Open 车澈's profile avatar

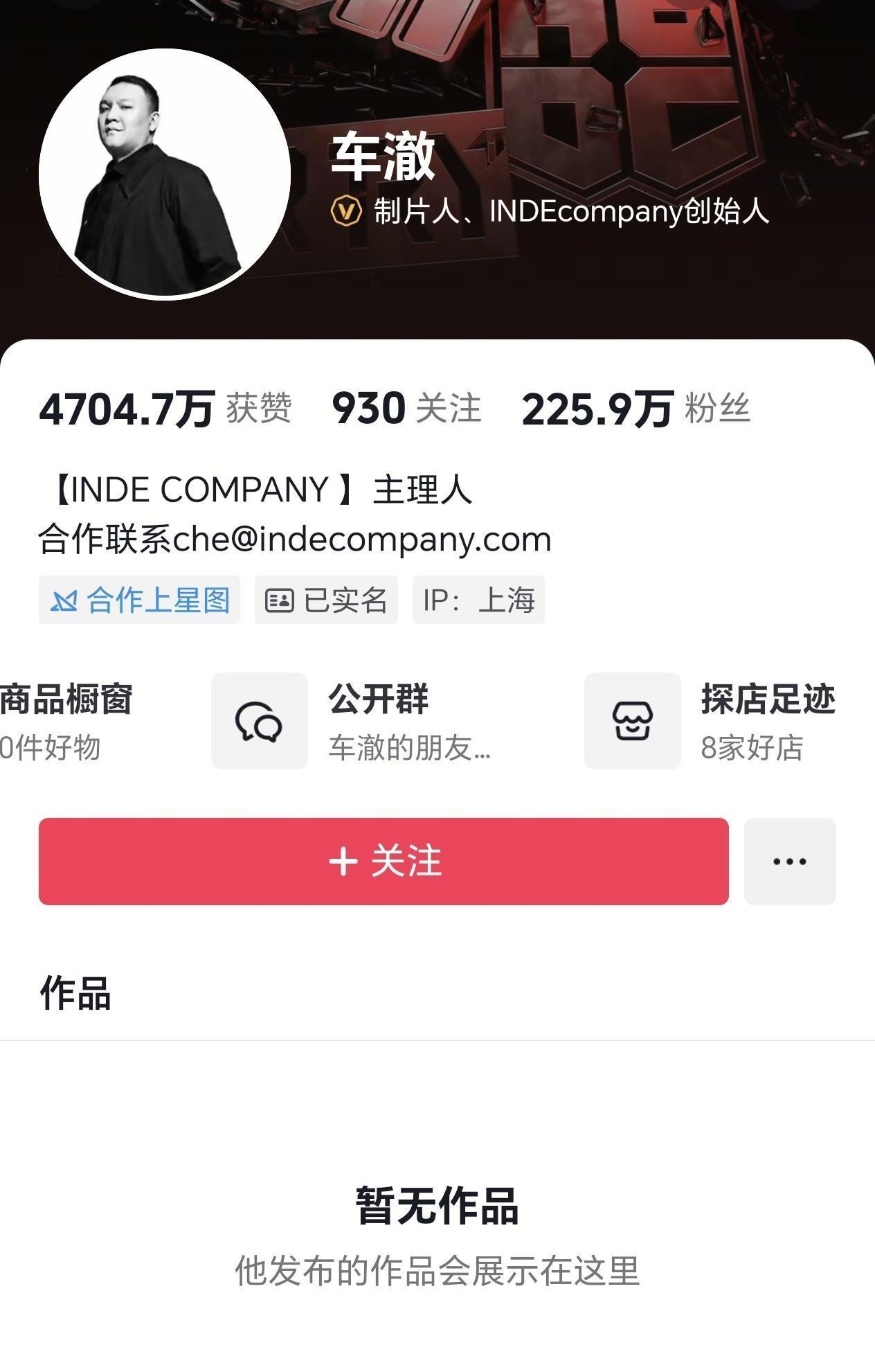[165, 174]
